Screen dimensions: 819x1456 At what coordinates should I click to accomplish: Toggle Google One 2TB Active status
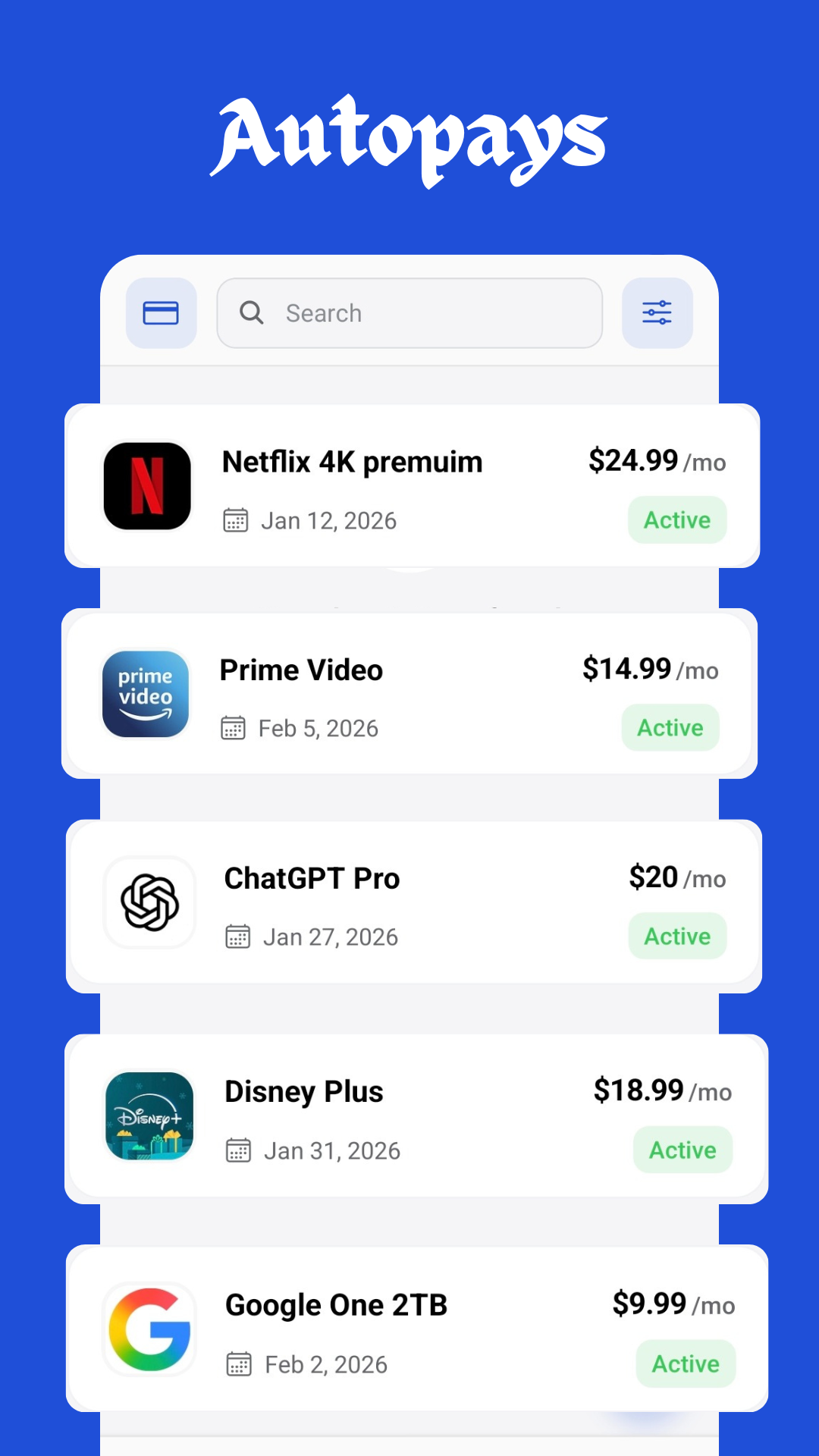point(685,1363)
